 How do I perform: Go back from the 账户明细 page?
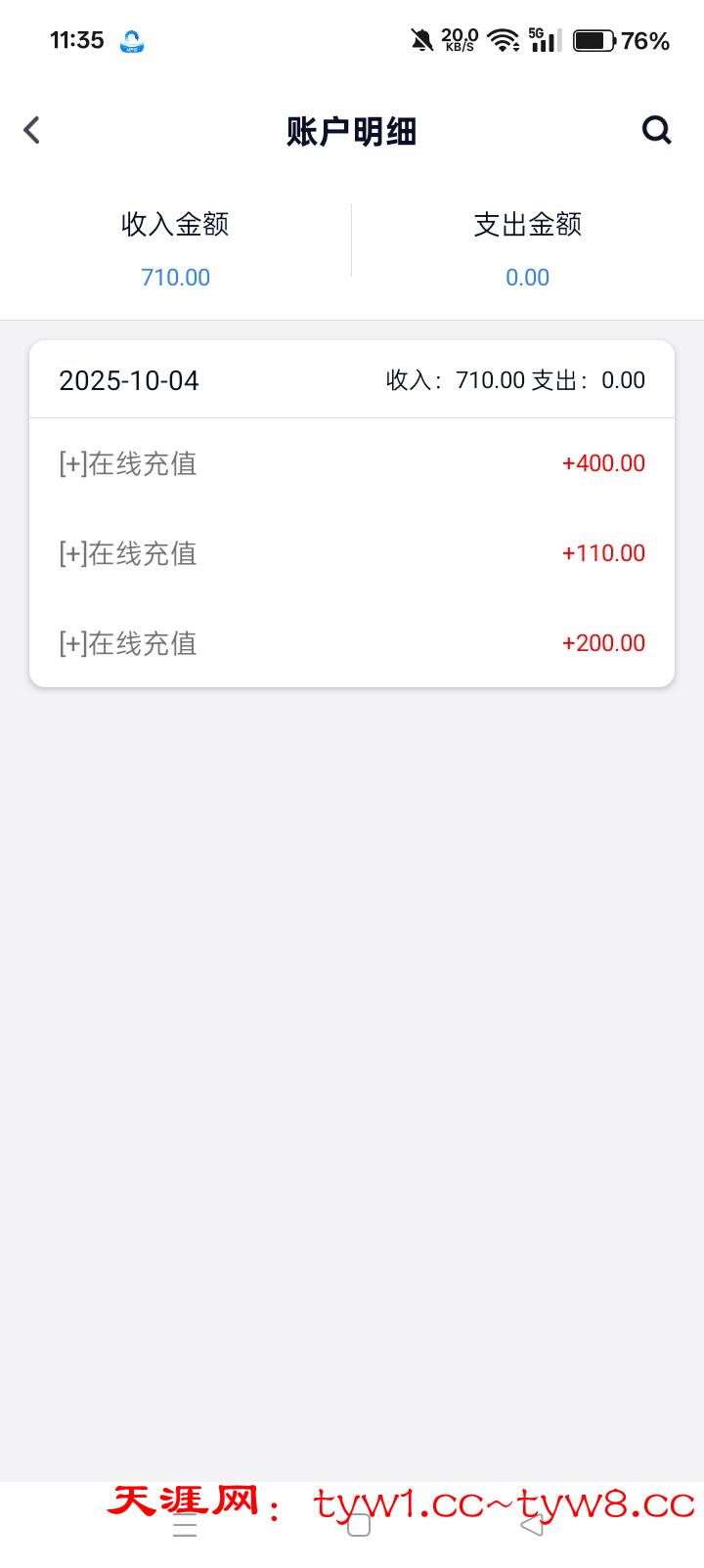pyautogui.click(x=32, y=130)
